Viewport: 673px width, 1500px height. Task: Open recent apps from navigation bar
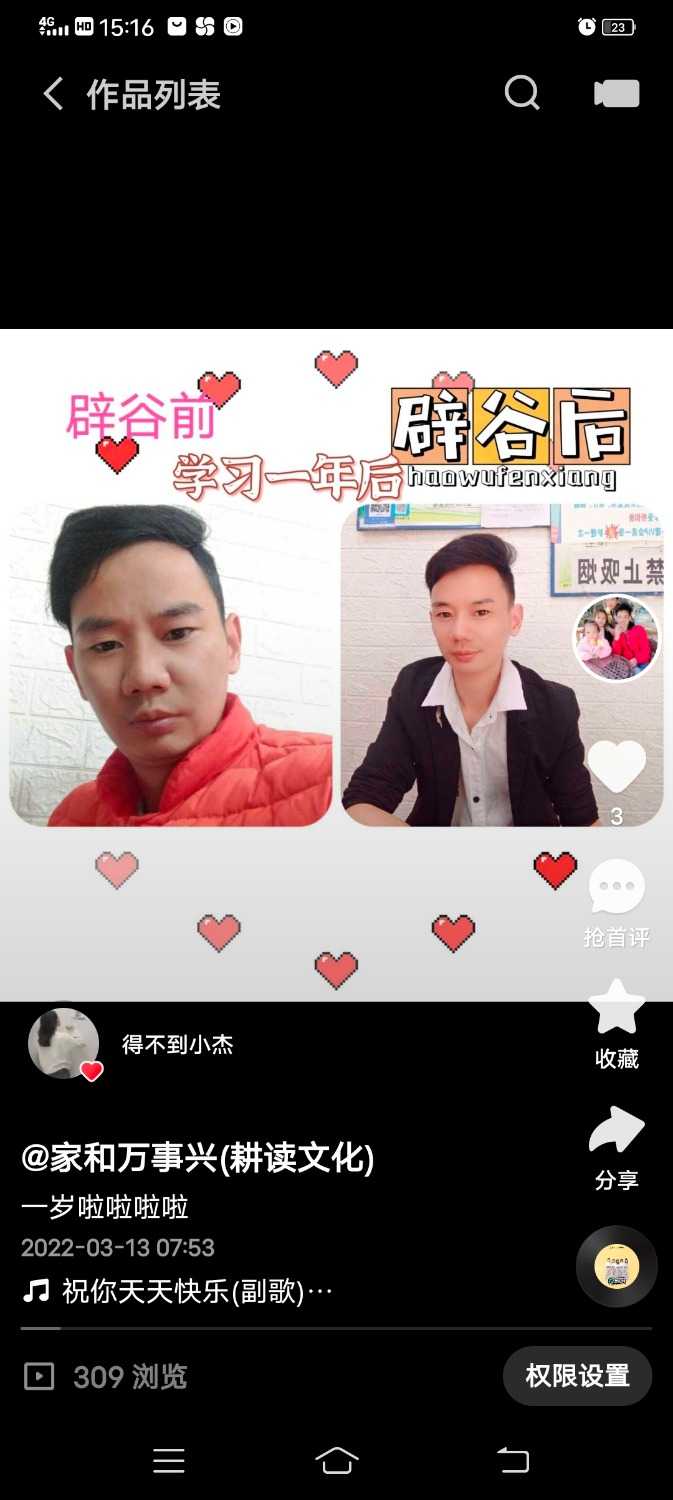click(169, 1460)
